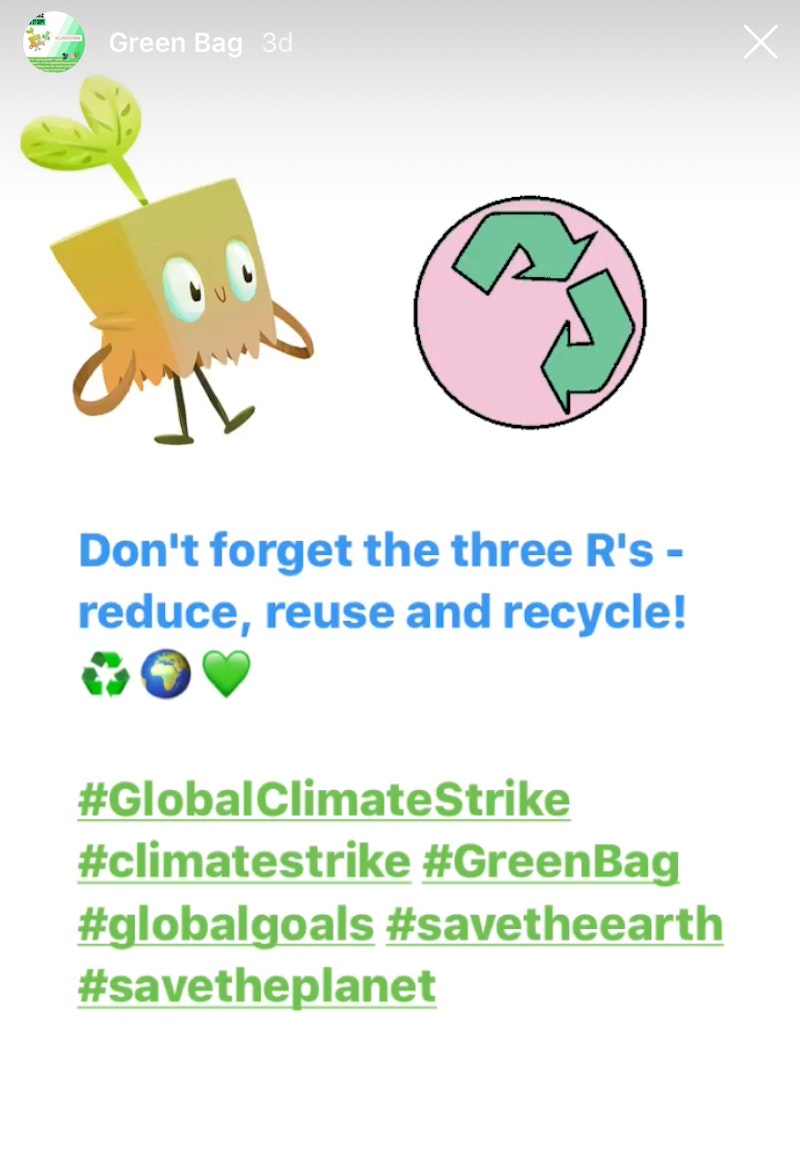The width and height of the screenshot is (800, 1163).
Task: Open the #GreenBag hashtag
Action: [x=551, y=862]
